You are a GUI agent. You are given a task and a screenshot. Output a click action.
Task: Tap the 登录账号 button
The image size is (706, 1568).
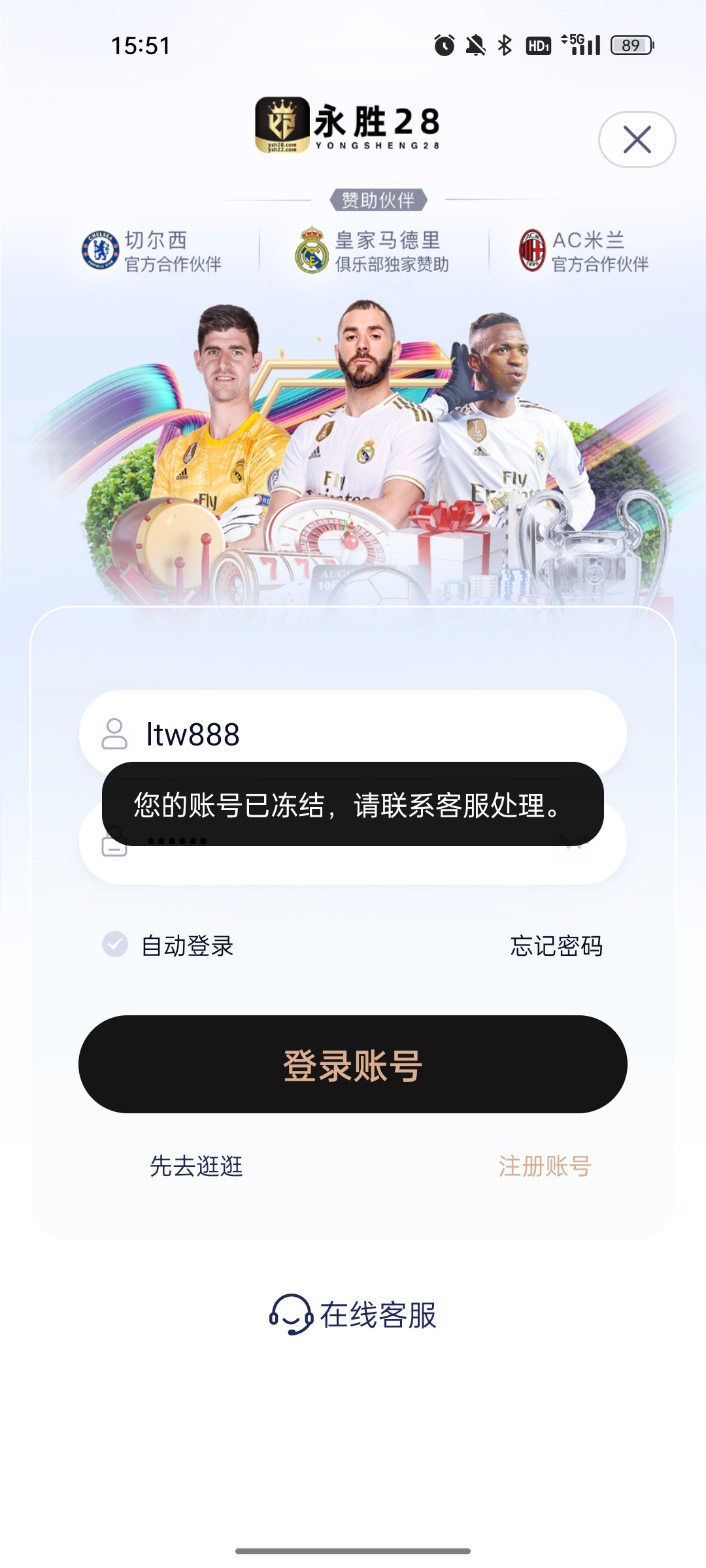click(353, 1064)
